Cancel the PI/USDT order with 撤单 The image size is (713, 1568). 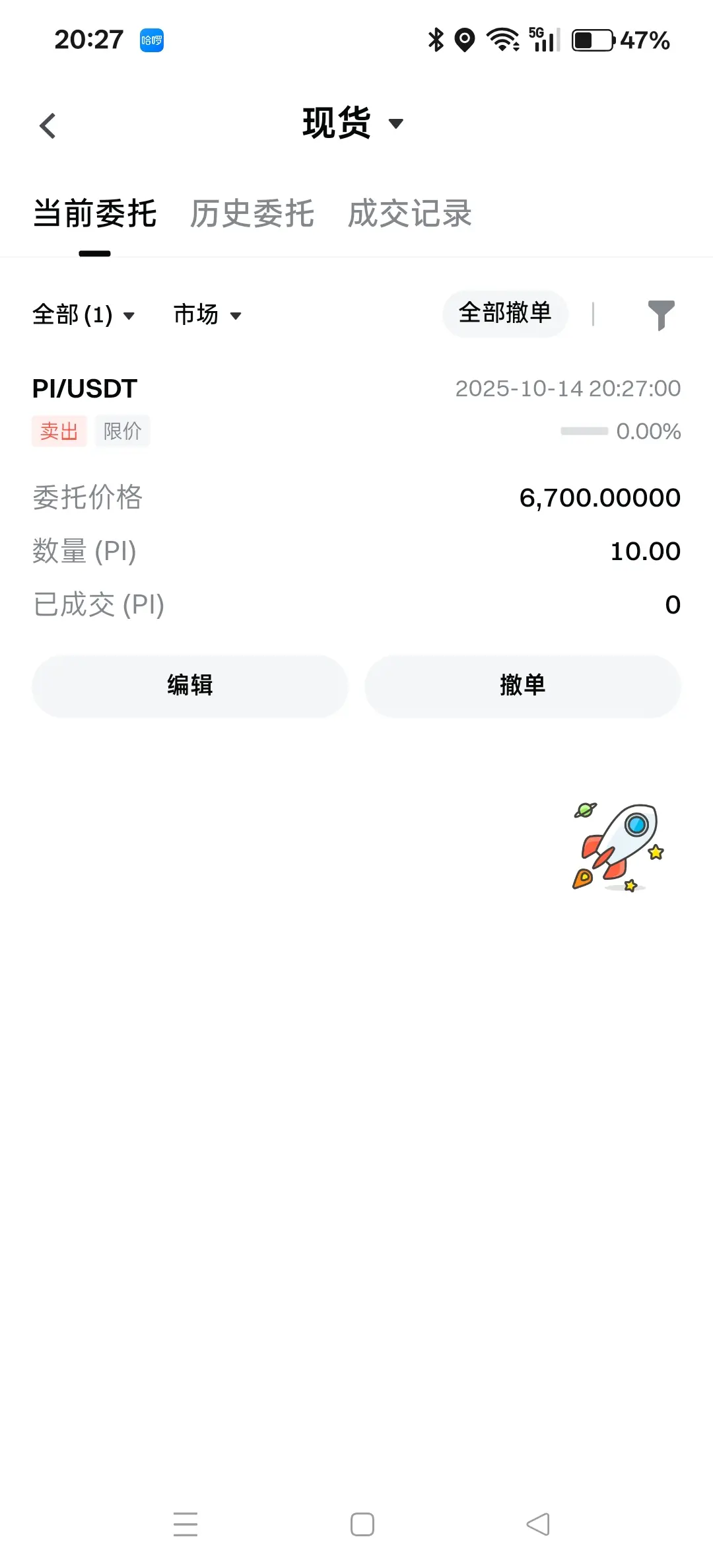click(522, 686)
